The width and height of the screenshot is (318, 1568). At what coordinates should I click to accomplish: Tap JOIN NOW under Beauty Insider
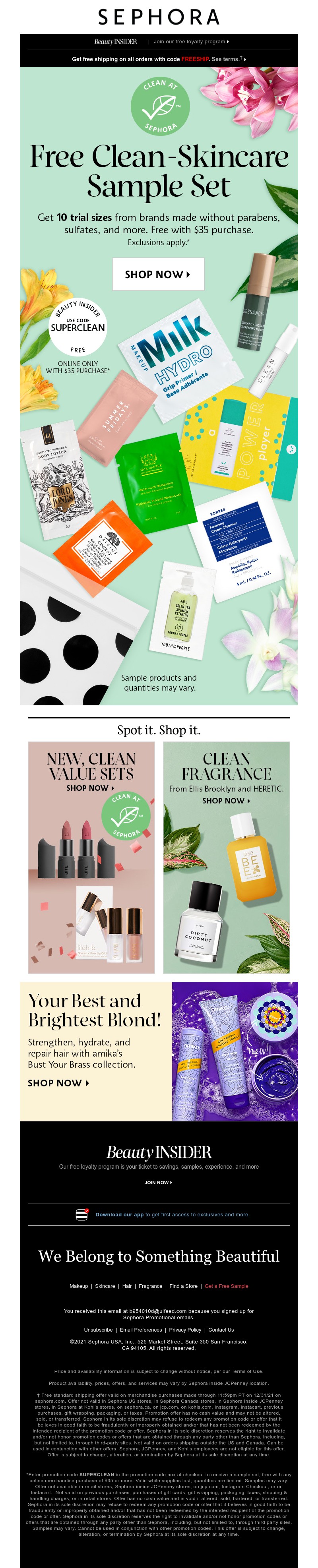click(158, 1183)
